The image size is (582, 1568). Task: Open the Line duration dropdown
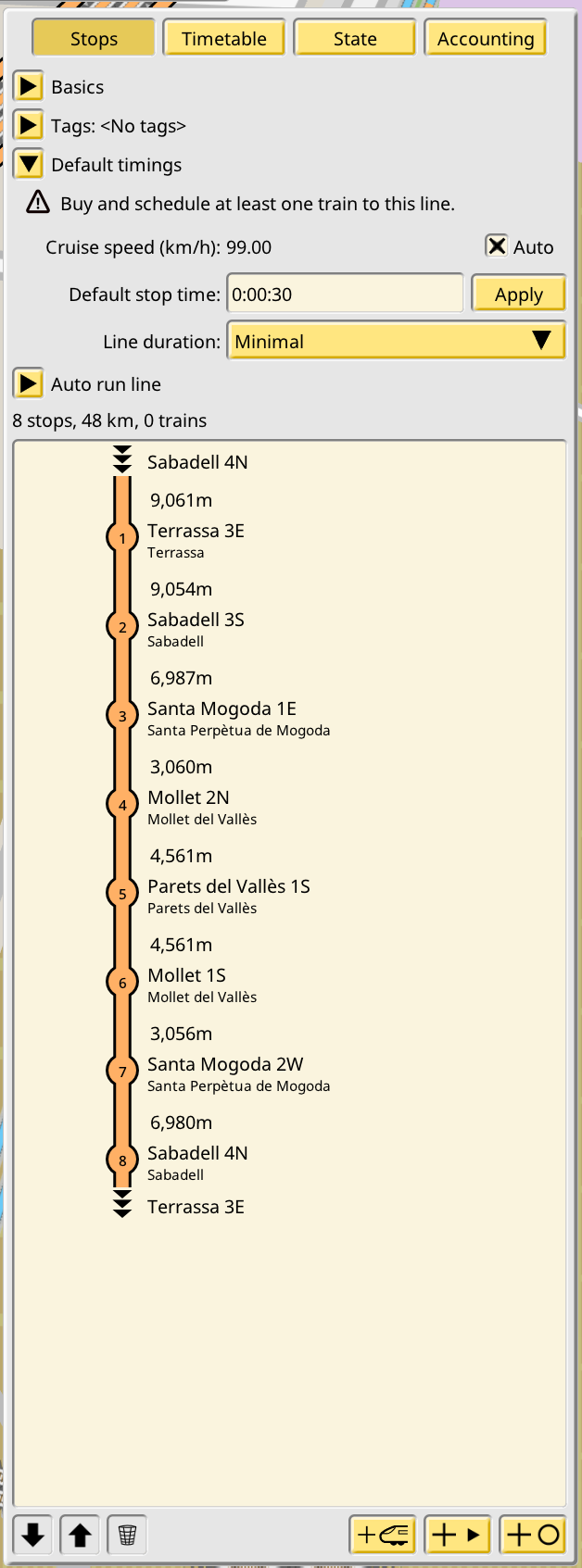[396, 341]
